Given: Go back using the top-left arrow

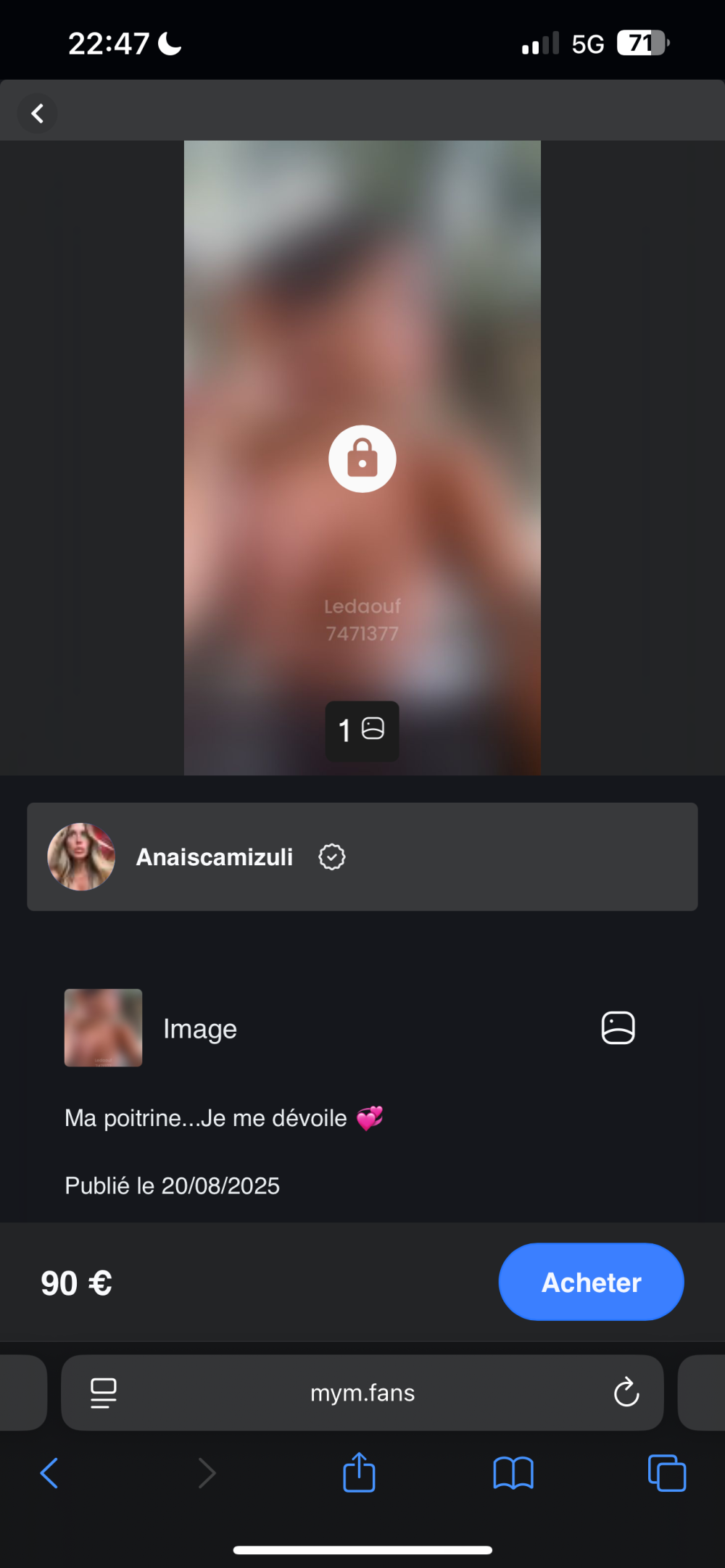Looking at the screenshot, I should pyautogui.click(x=37, y=114).
